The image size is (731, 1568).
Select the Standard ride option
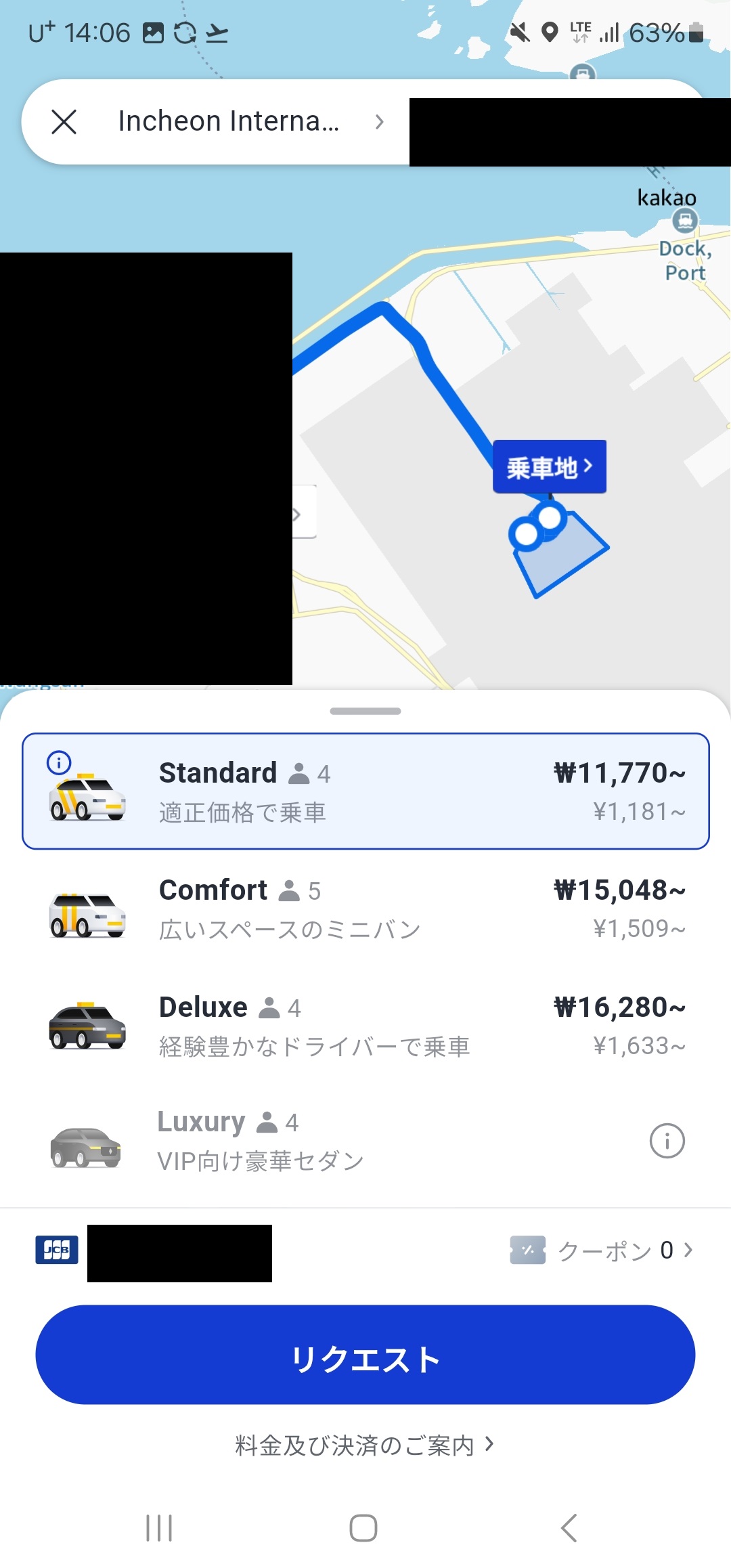click(365, 791)
